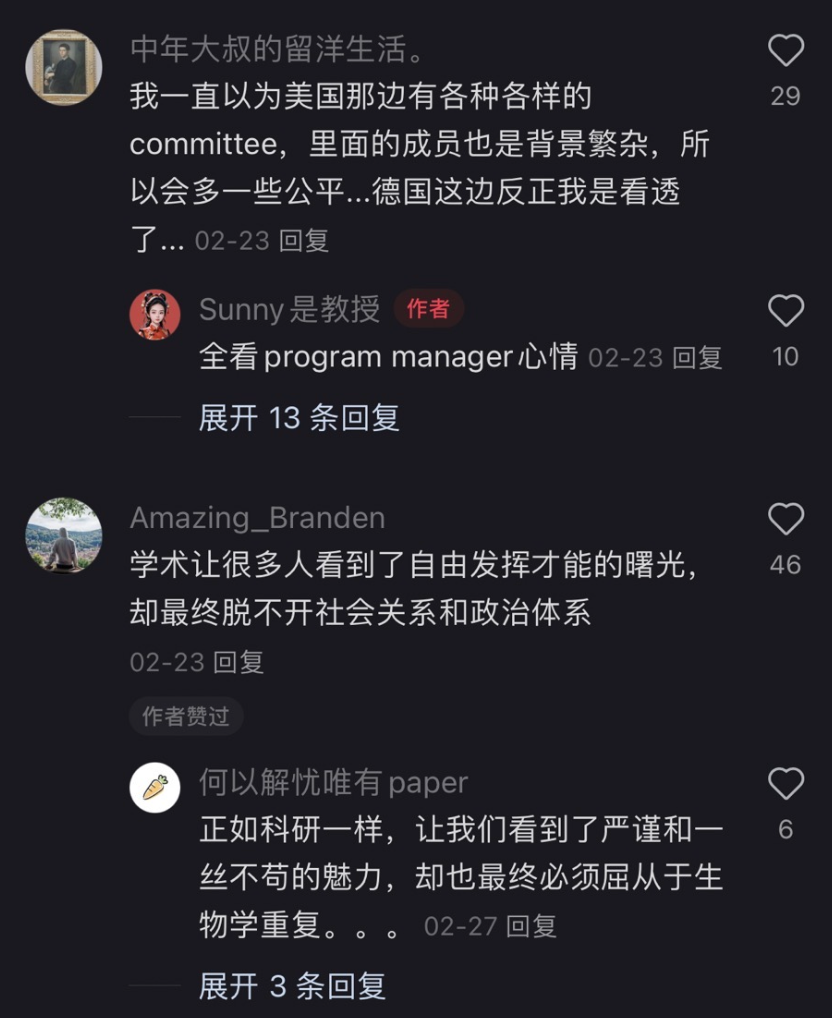Viewport: 832px width, 1018px height.
Task: Open the Amazing_Branden username
Action: (x=257, y=518)
